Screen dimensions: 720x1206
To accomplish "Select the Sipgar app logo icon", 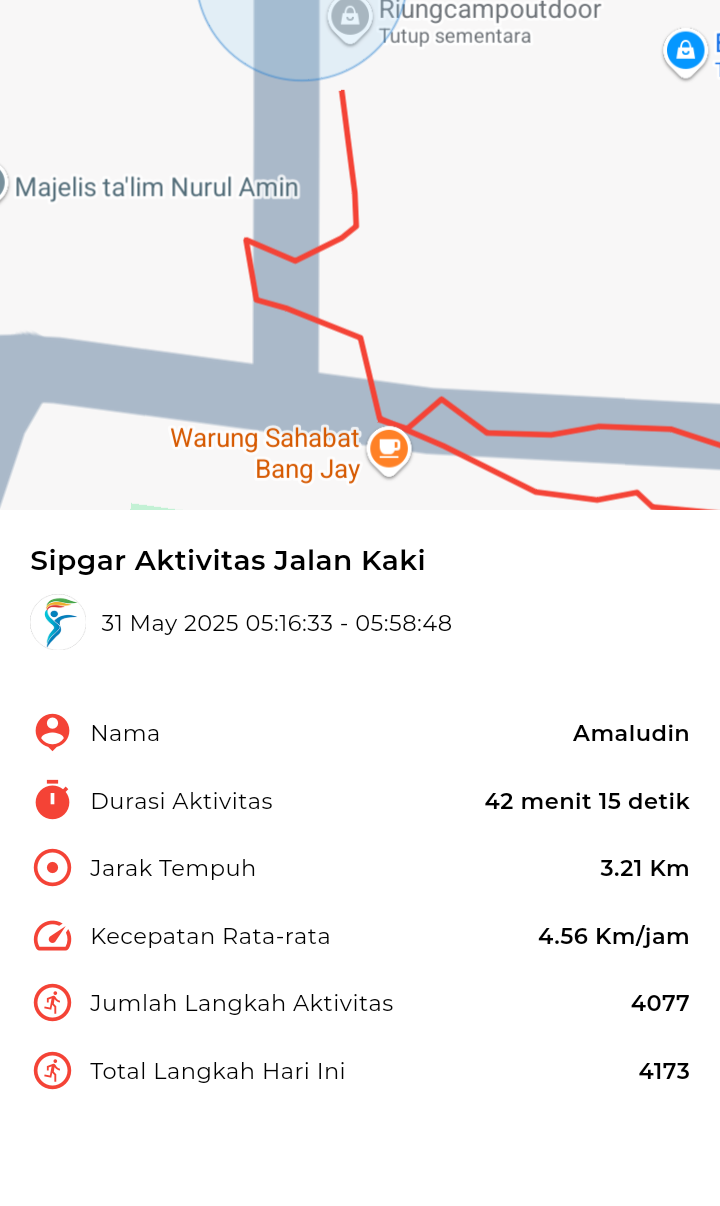I will point(57,622).
